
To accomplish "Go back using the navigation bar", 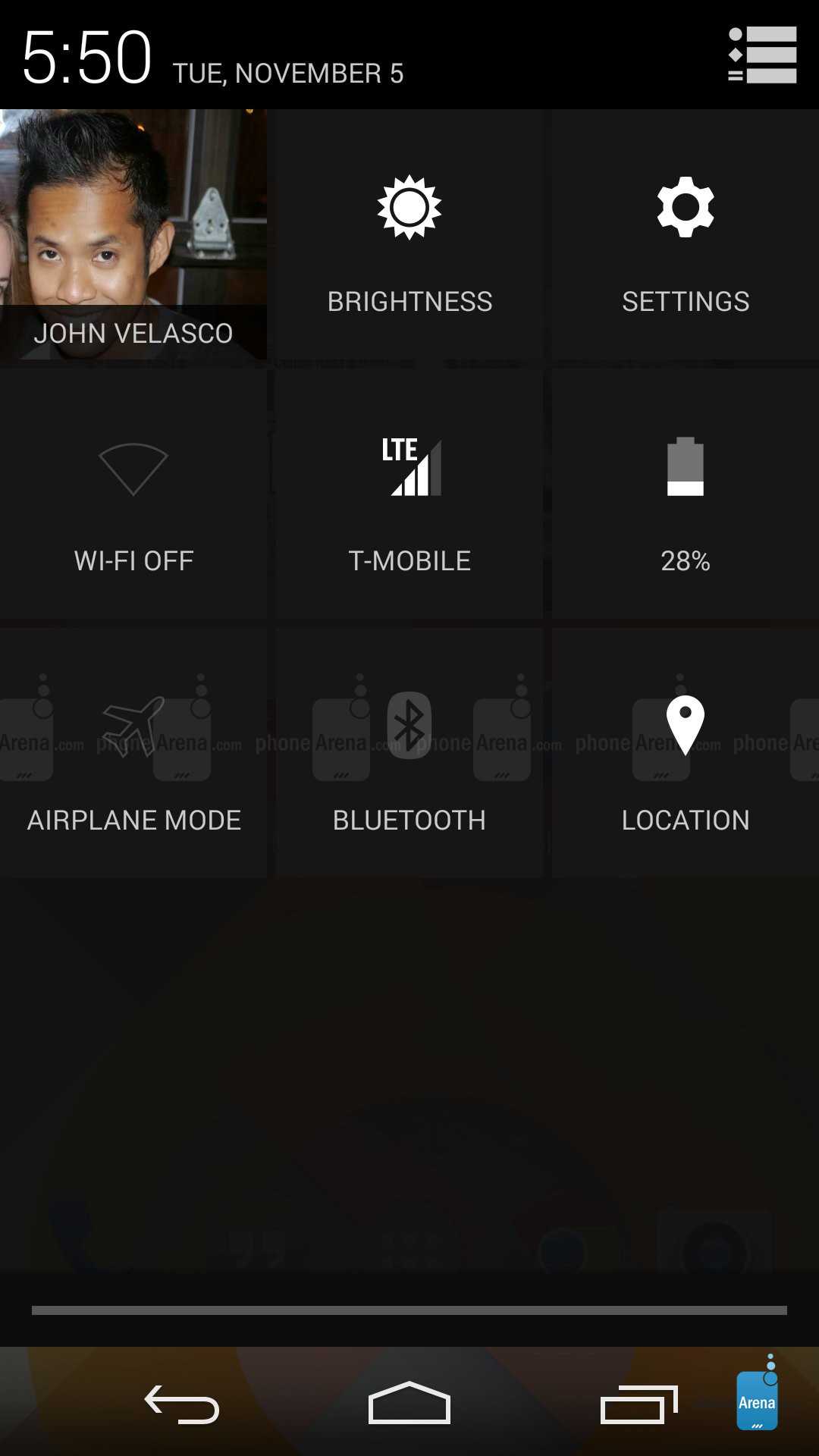I will tap(182, 1404).
